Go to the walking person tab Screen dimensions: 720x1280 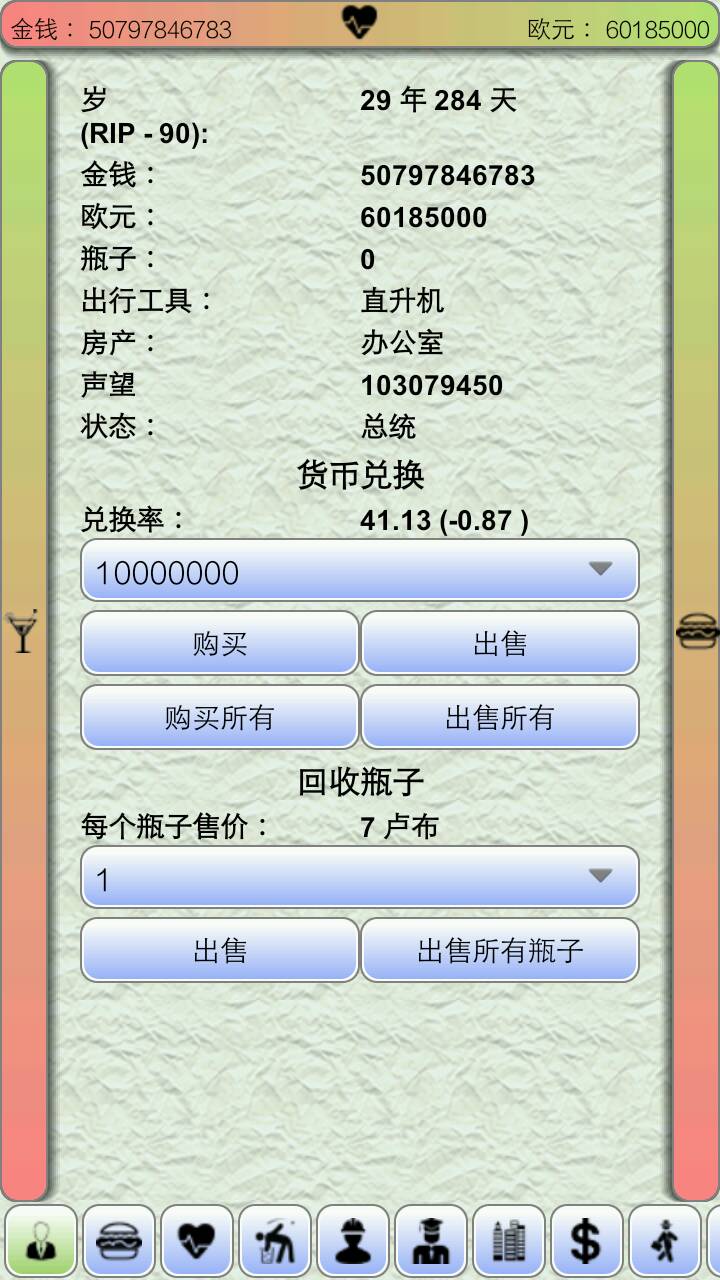tap(665, 1241)
